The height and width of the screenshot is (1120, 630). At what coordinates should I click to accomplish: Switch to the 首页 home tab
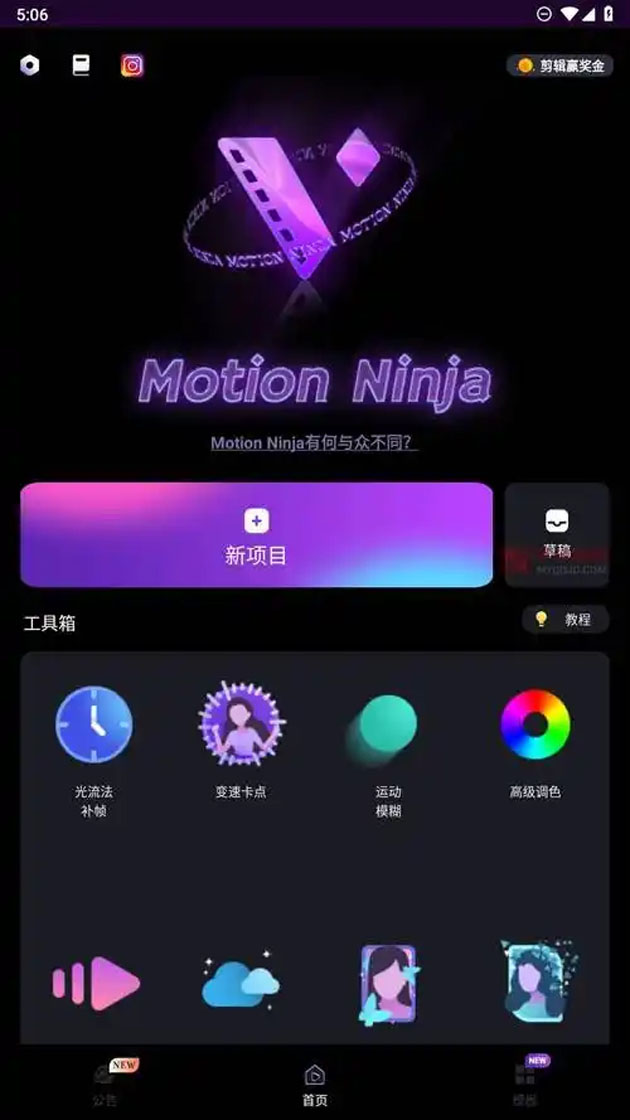click(315, 1084)
